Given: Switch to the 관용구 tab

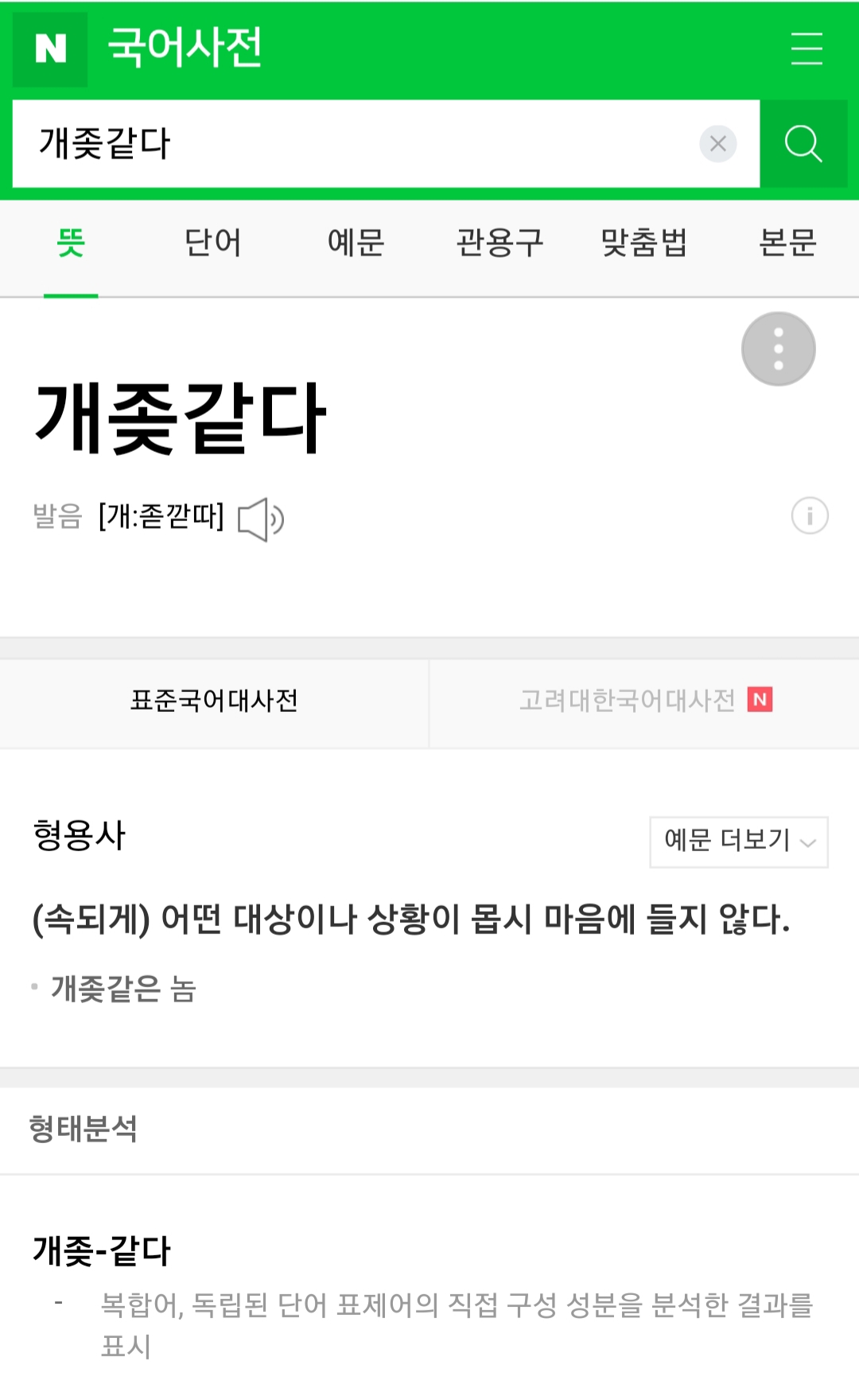Looking at the screenshot, I should tap(499, 243).
